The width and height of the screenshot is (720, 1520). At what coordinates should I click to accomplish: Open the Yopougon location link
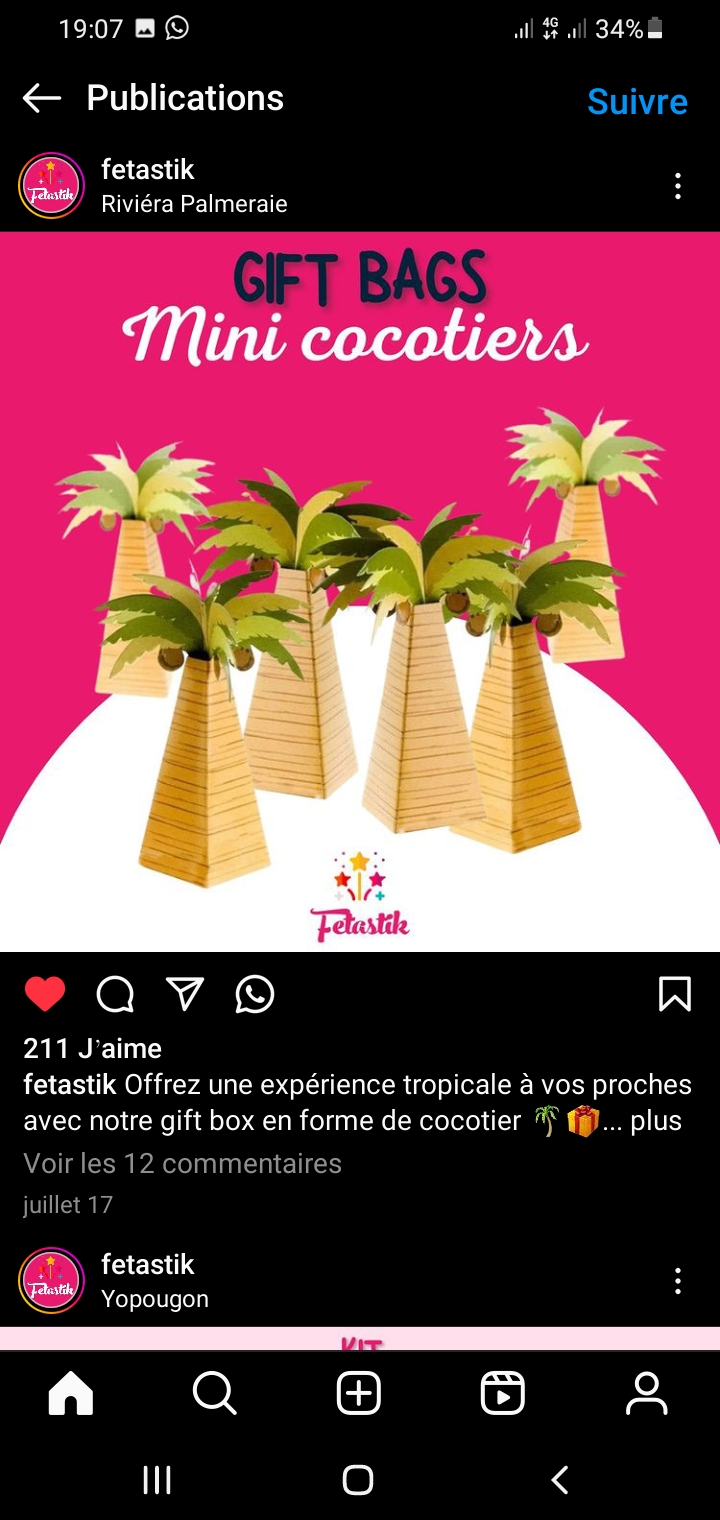click(x=155, y=1299)
